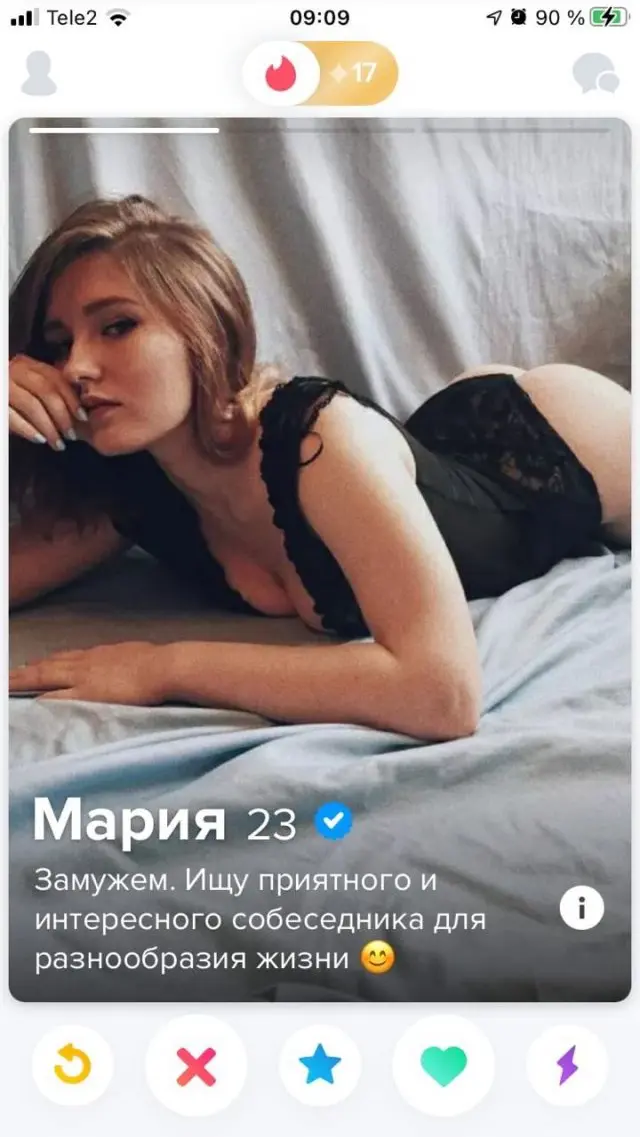Open profile details via the info icon

tap(581, 908)
